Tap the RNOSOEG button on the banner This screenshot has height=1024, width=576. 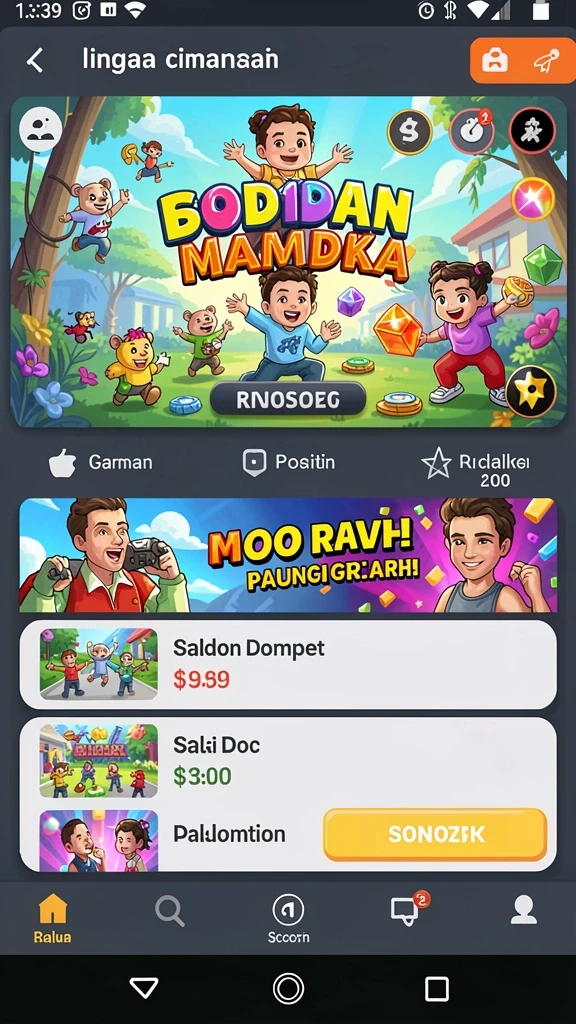tap(288, 400)
